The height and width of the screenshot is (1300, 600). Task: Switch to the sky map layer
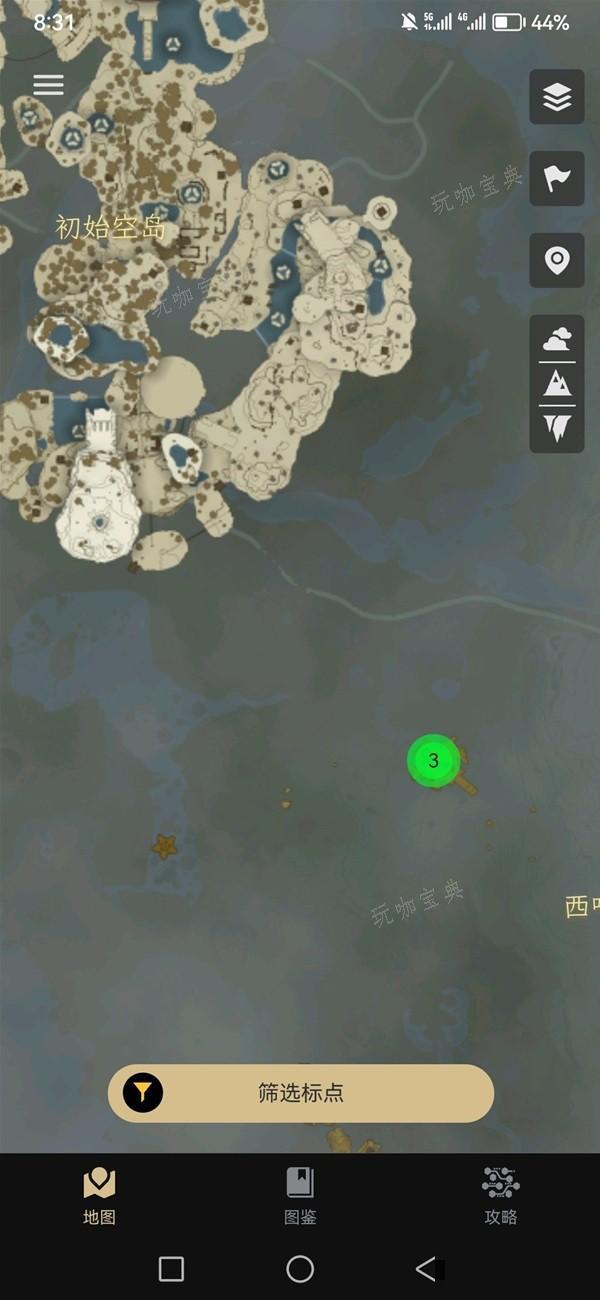557,339
